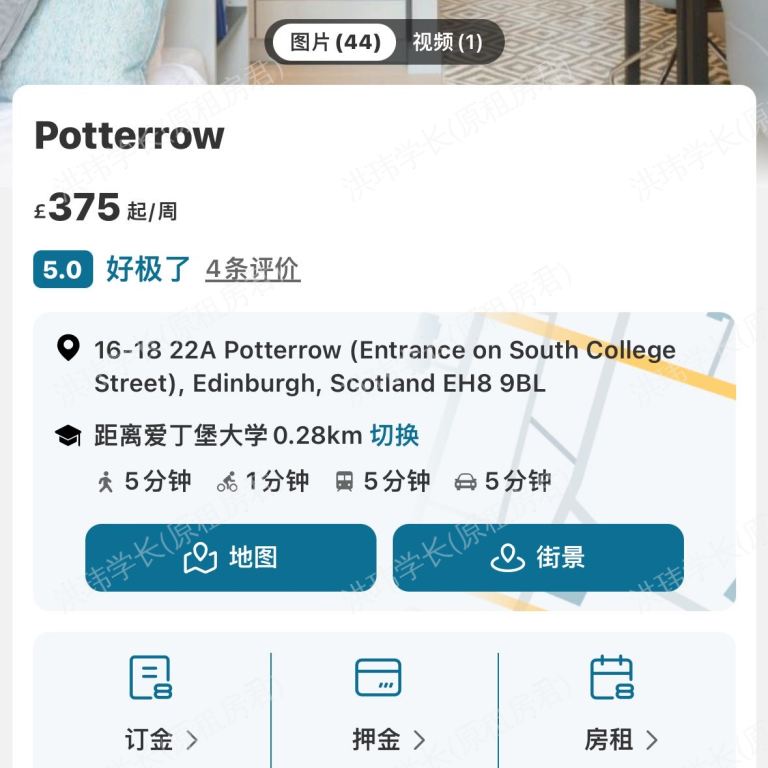Image resolution: width=768 pixels, height=768 pixels.
Task: Open the 地图 map view
Action: [x=231, y=557]
